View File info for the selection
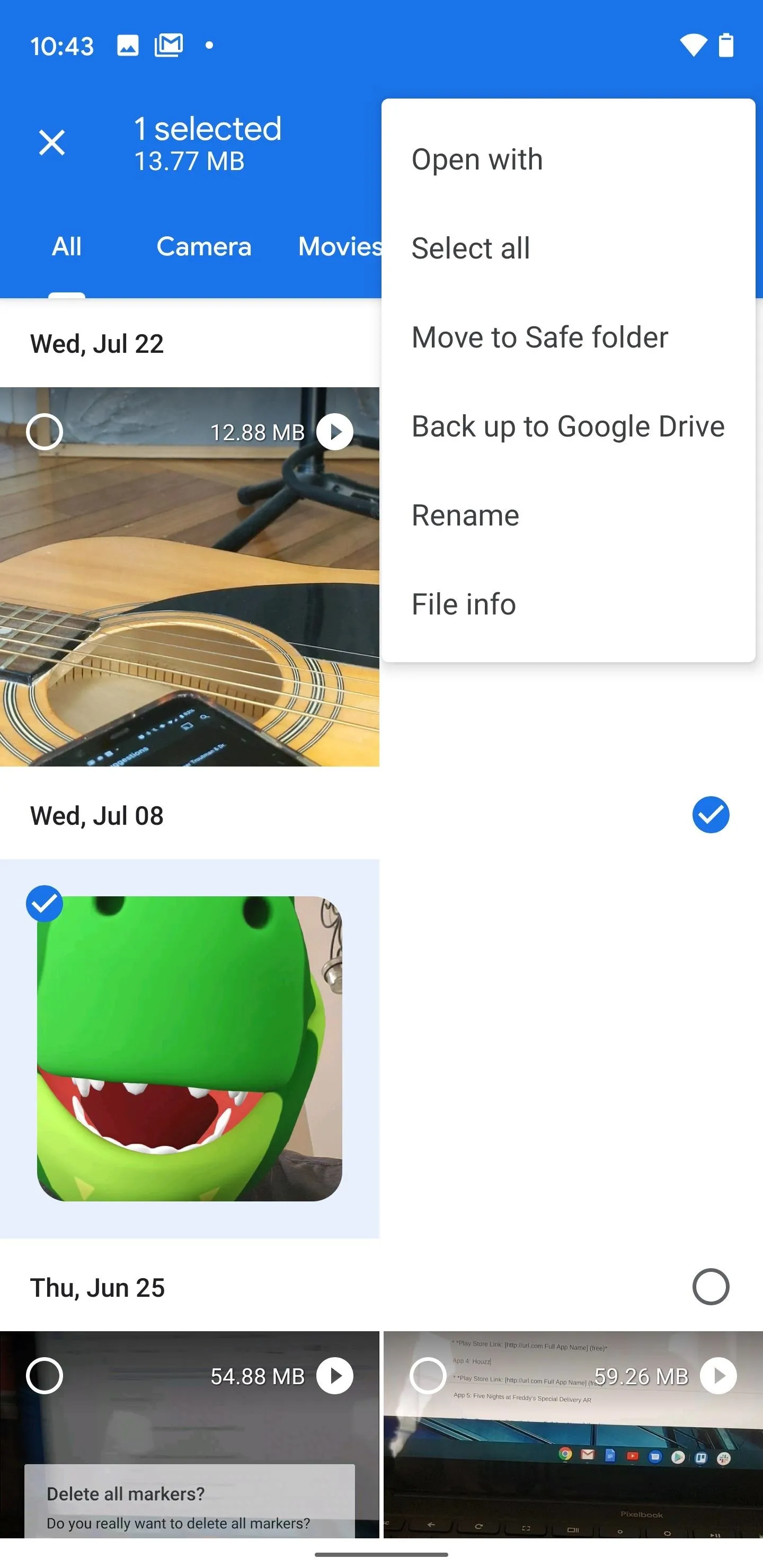 pos(568,604)
